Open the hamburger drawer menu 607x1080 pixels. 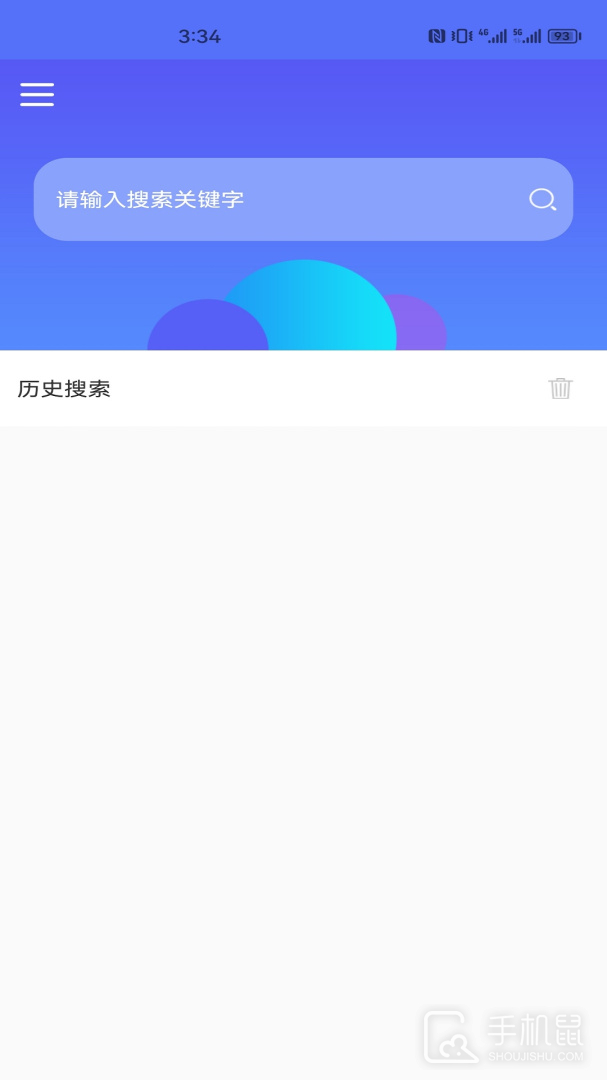tap(37, 94)
